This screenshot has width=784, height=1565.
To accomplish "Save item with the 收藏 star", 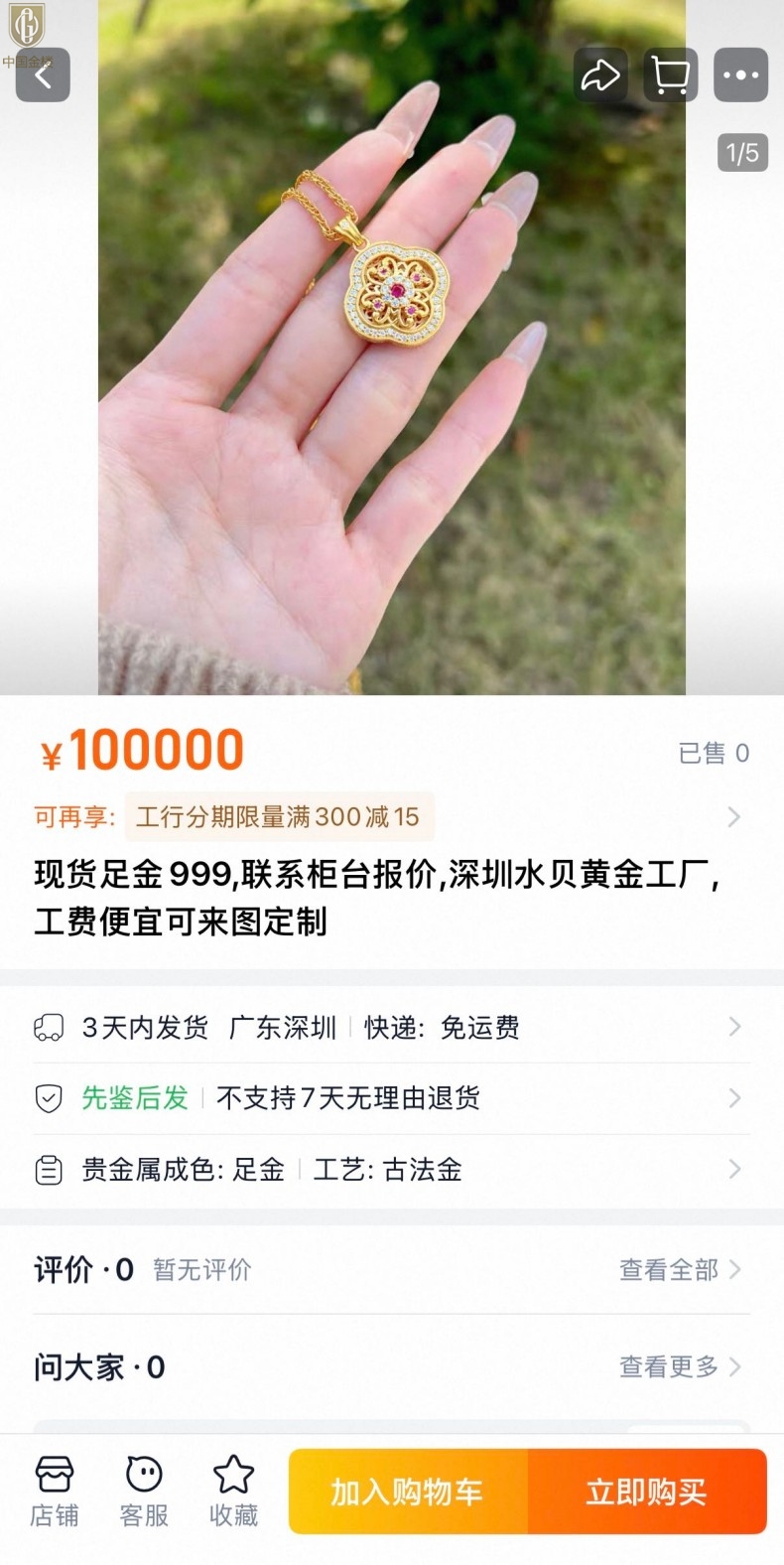I will 233,1492.
